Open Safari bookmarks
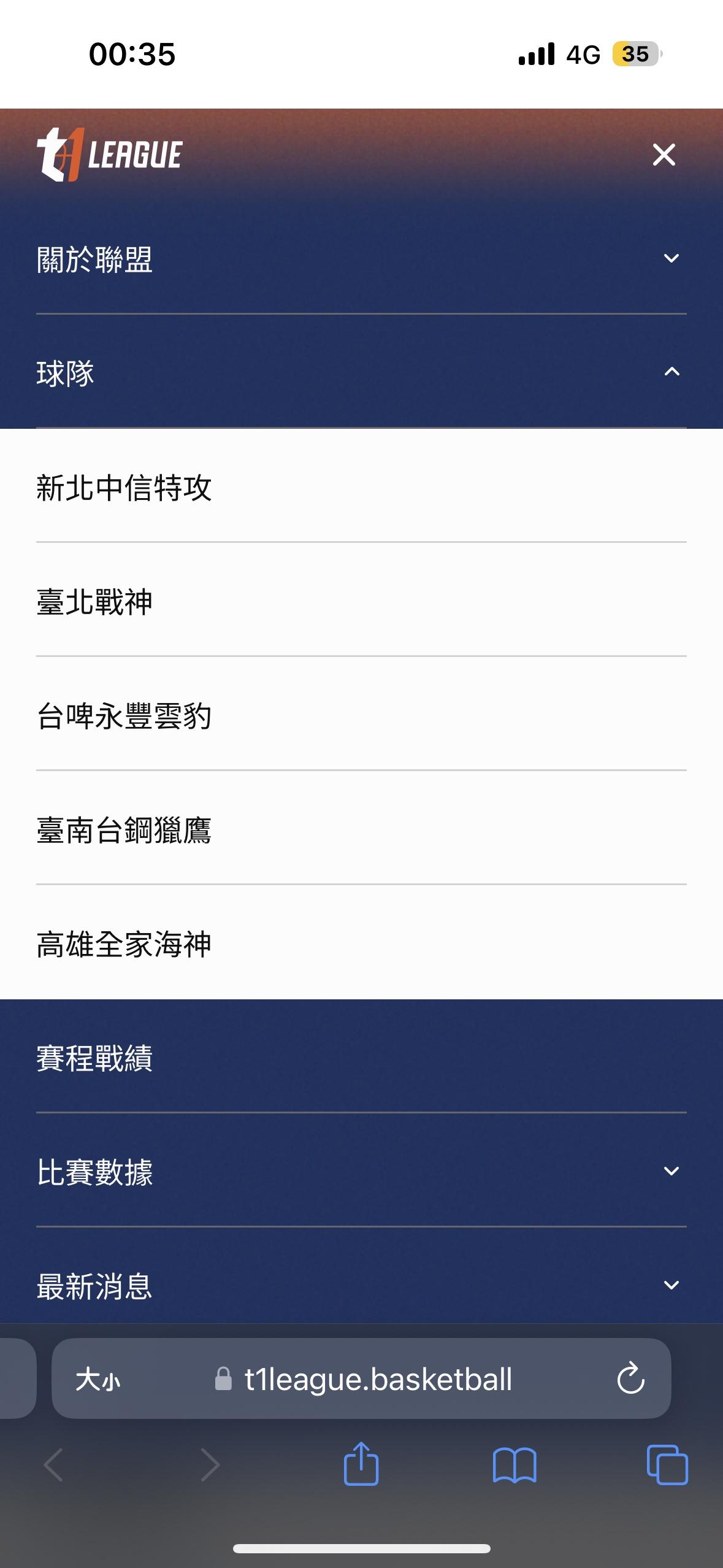Image resolution: width=723 pixels, height=1568 pixels. click(514, 1464)
